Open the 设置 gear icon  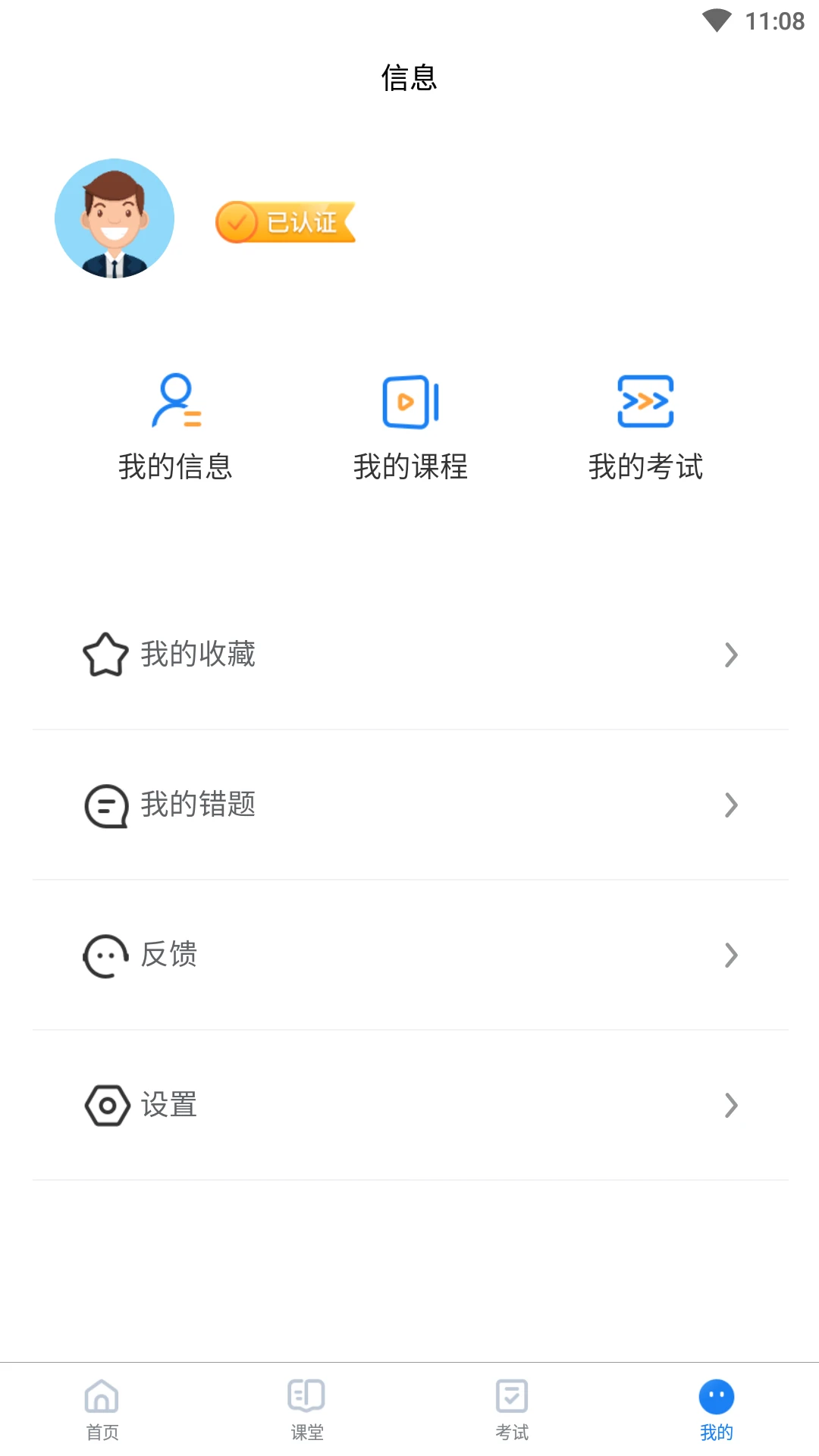106,1105
